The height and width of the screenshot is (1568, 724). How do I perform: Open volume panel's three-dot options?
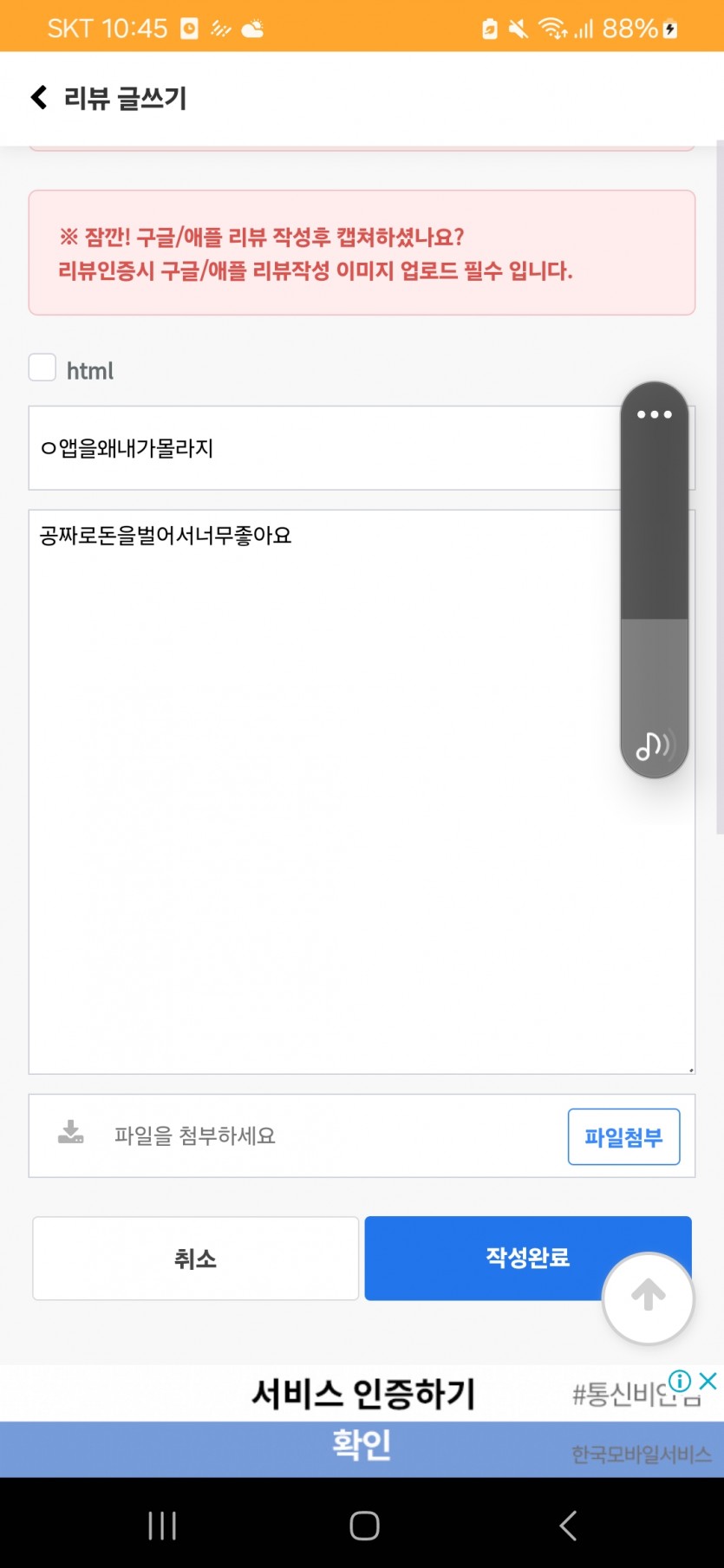[x=655, y=414]
